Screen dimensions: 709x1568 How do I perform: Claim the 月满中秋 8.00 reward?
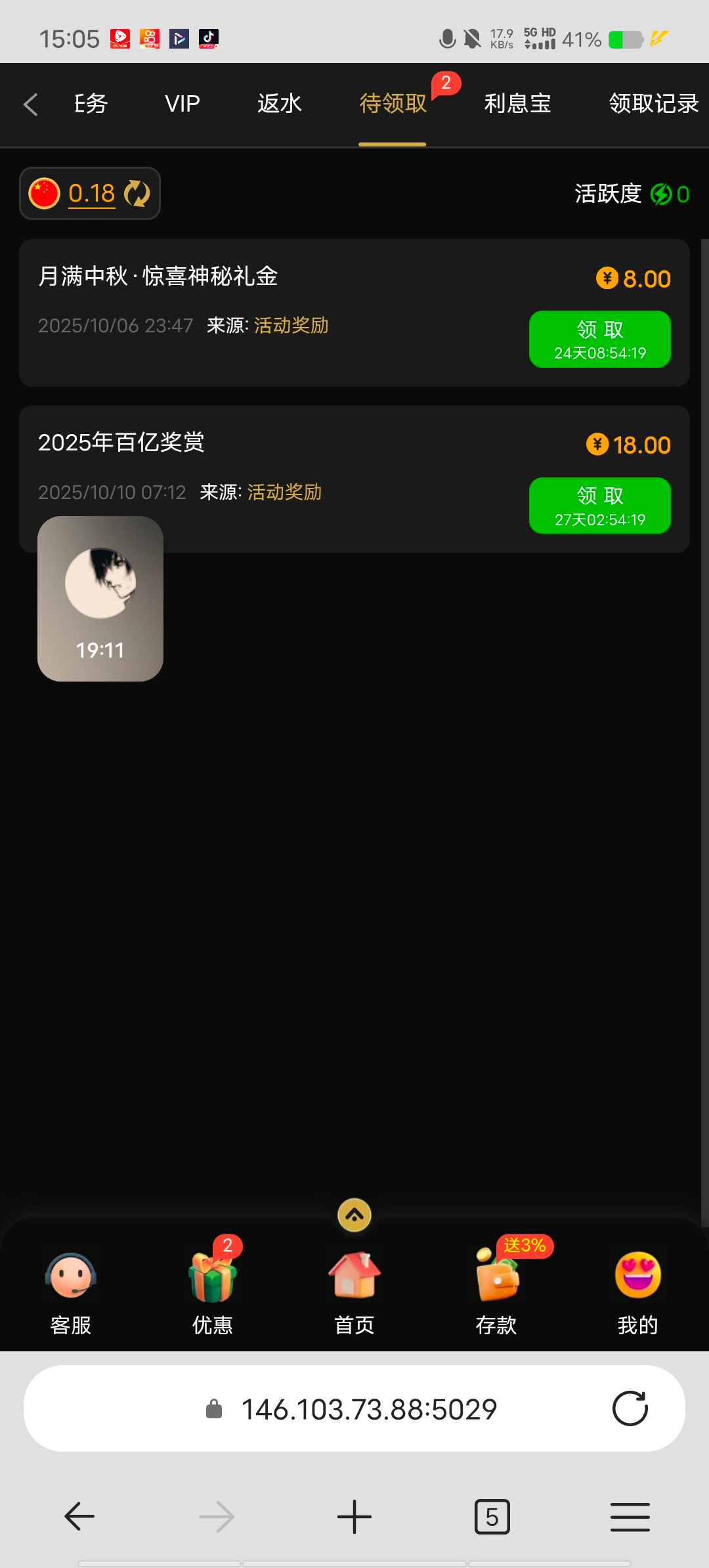[x=599, y=339]
